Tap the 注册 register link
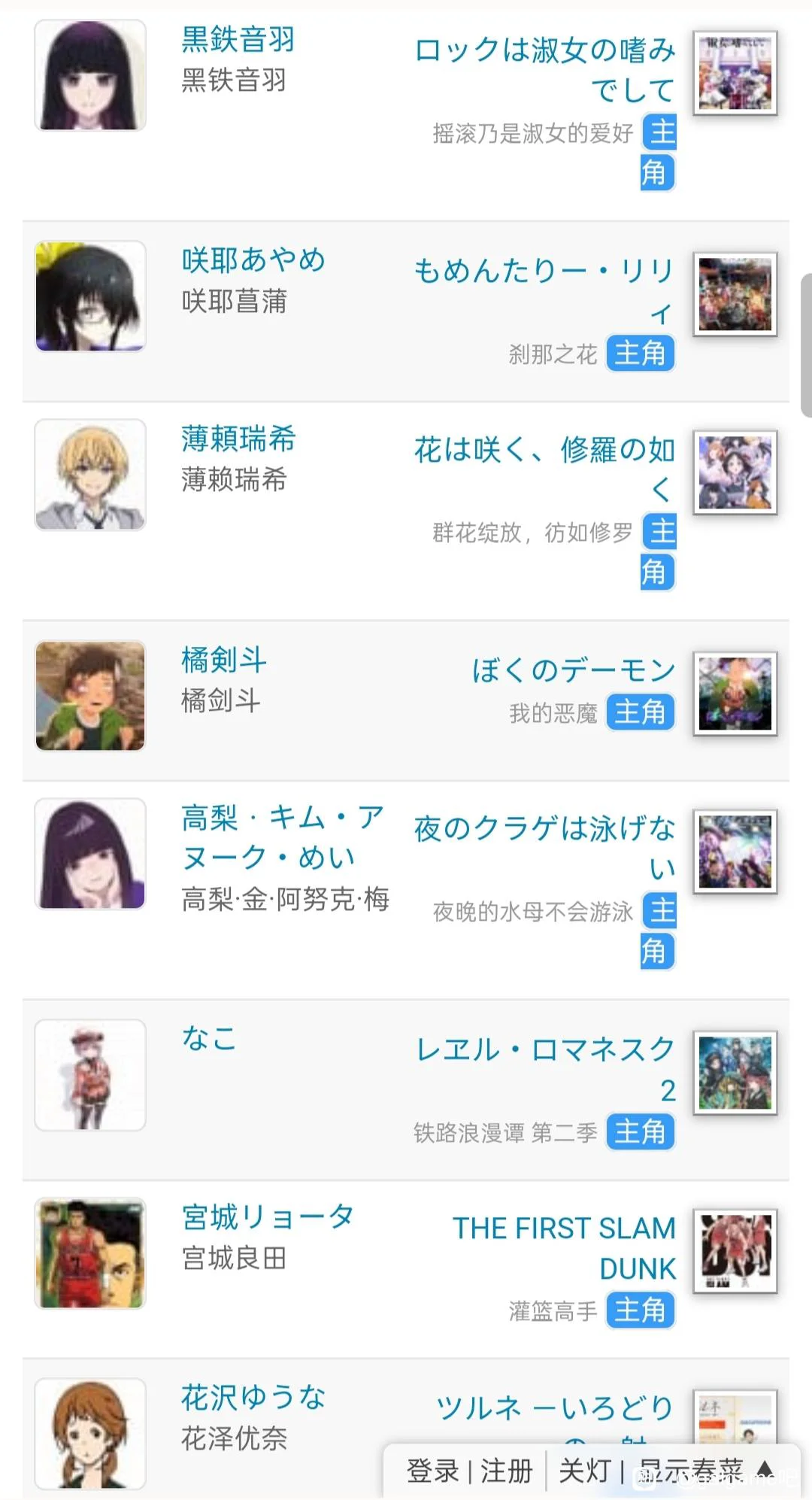This screenshot has height=1500, width=812. tap(506, 1470)
